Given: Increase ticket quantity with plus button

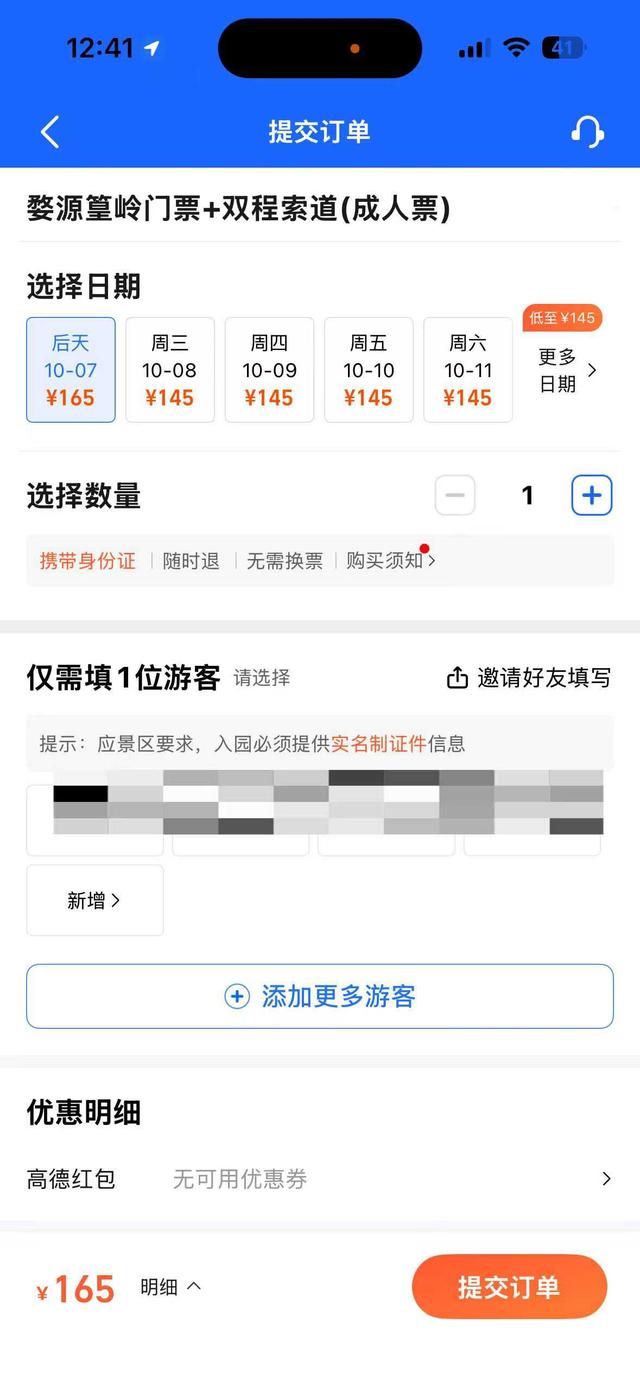Looking at the screenshot, I should pyautogui.click(x=591, y=495).
